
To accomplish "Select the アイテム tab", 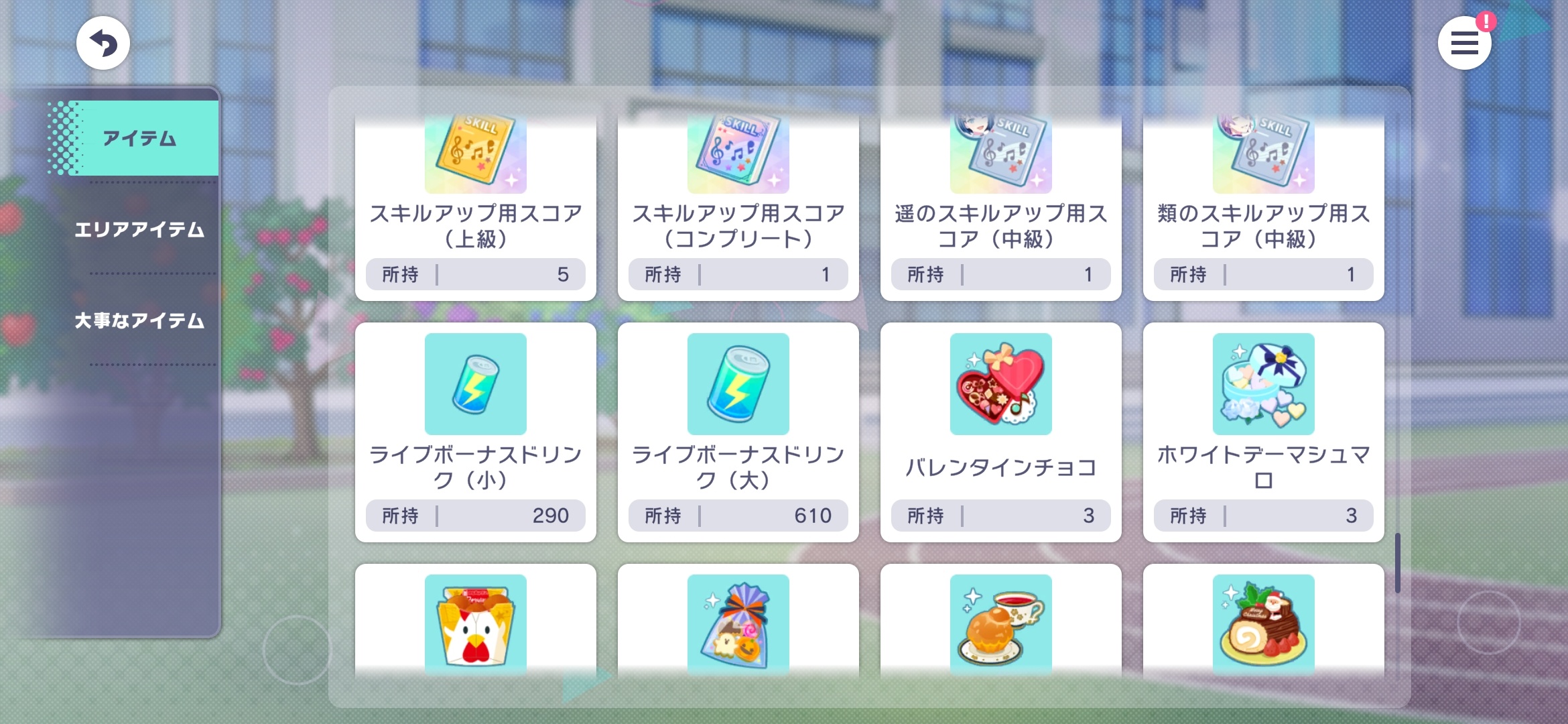I will 139,138.
